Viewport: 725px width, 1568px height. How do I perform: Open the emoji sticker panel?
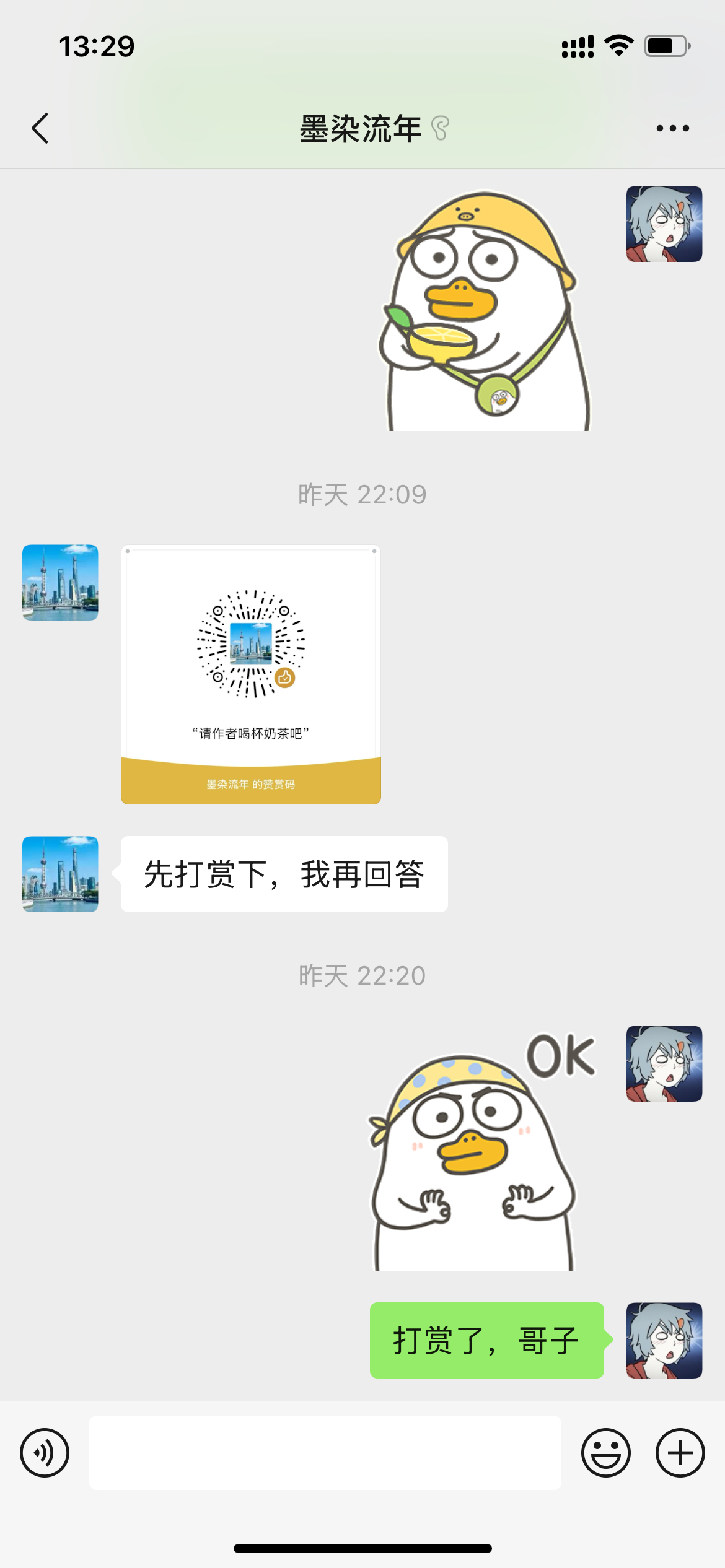coord(605,1452)
